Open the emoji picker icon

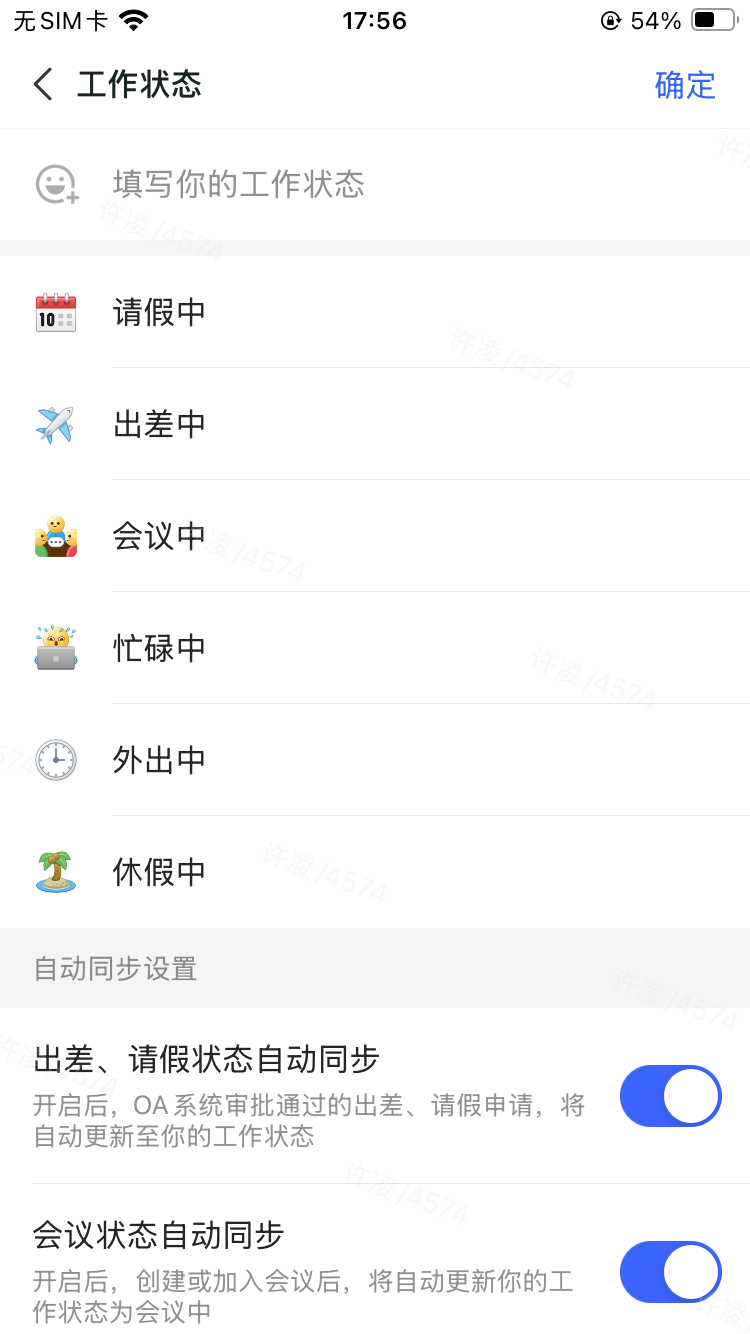click(57, 184)
